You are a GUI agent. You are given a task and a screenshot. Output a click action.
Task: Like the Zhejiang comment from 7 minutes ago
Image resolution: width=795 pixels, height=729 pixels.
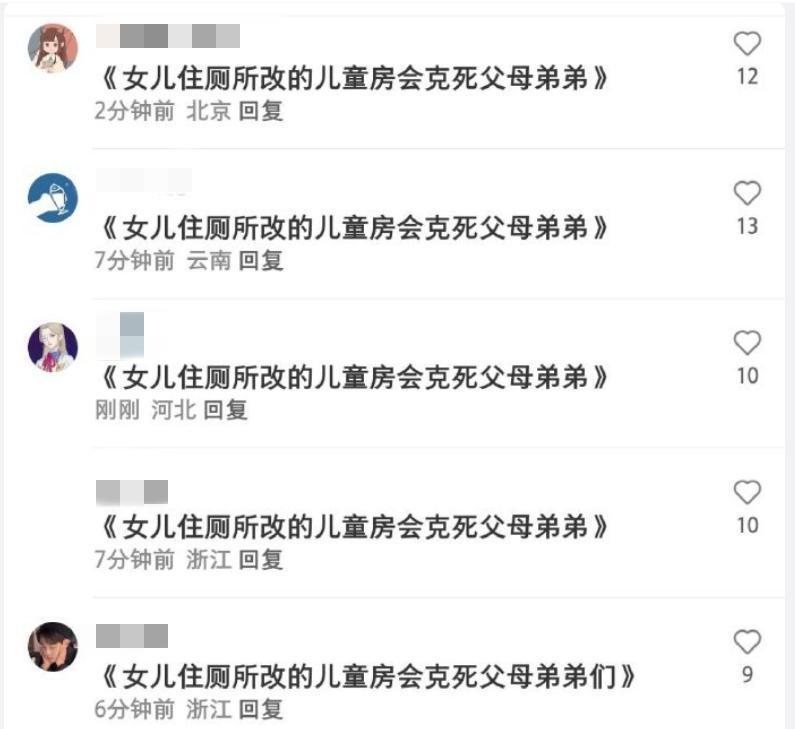coord(747,492)
